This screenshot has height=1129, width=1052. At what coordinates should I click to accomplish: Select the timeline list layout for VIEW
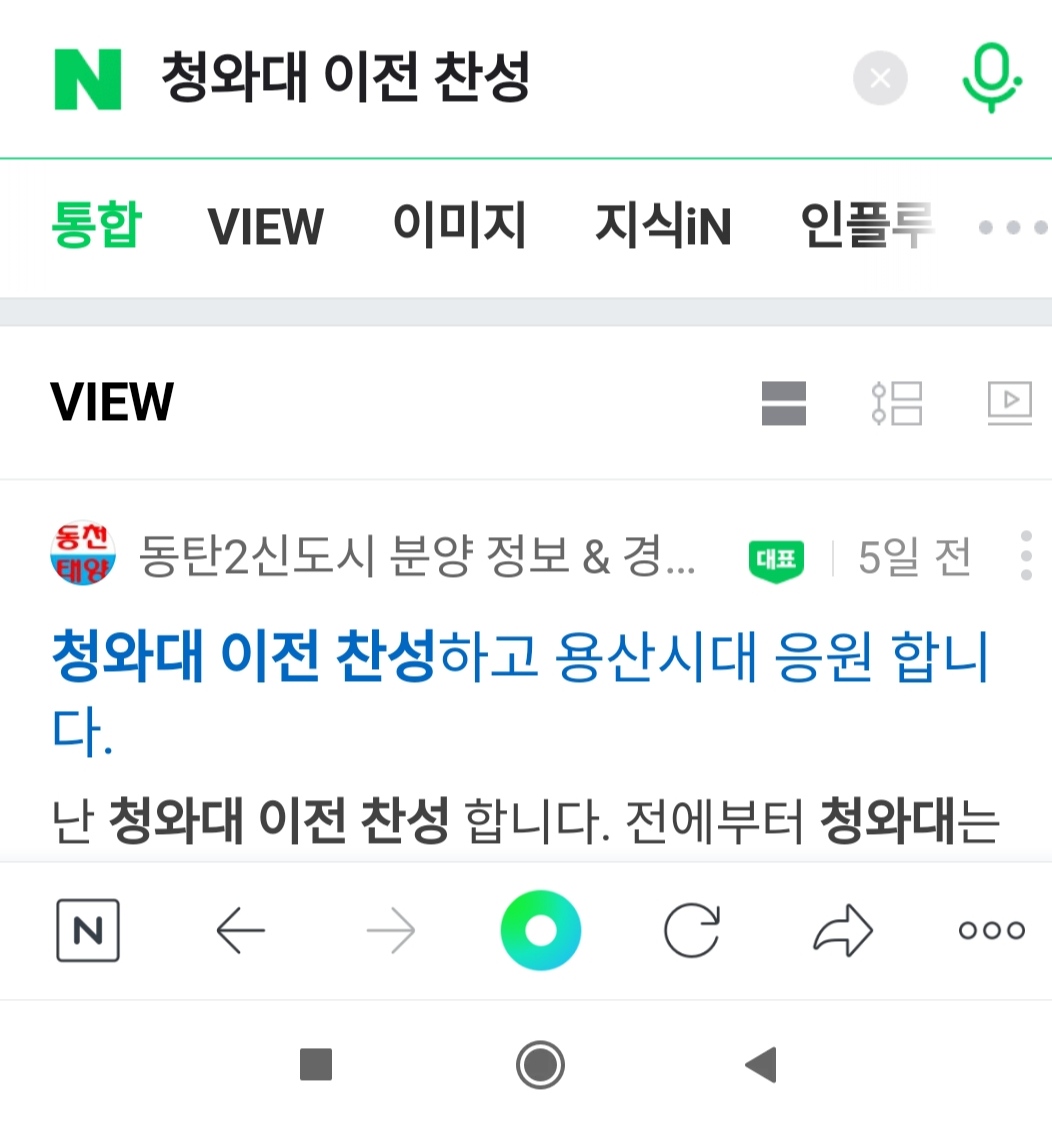click(x=897, y=403)
